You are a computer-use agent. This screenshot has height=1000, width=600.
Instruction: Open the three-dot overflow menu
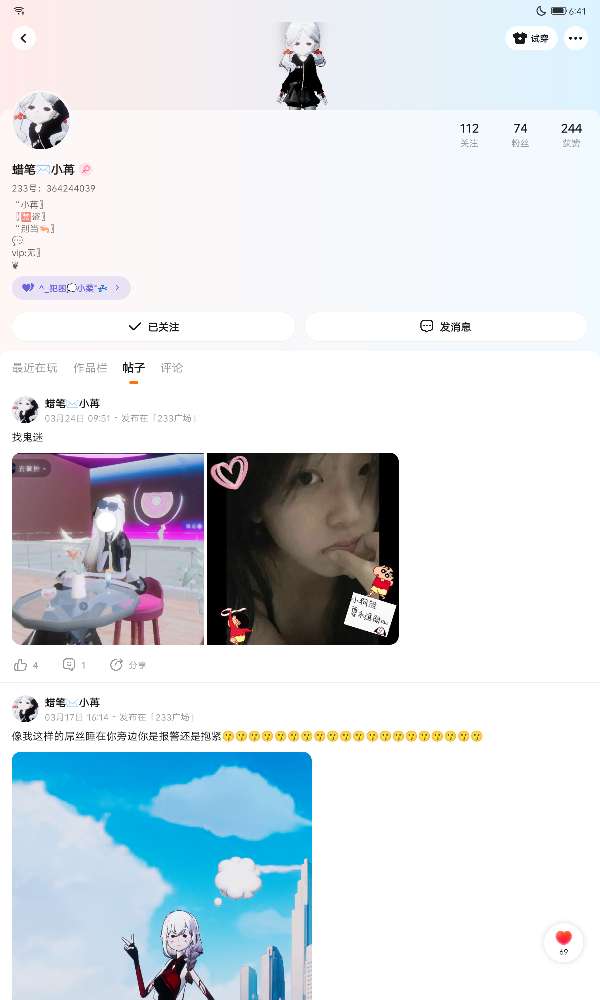click(576, 38)
